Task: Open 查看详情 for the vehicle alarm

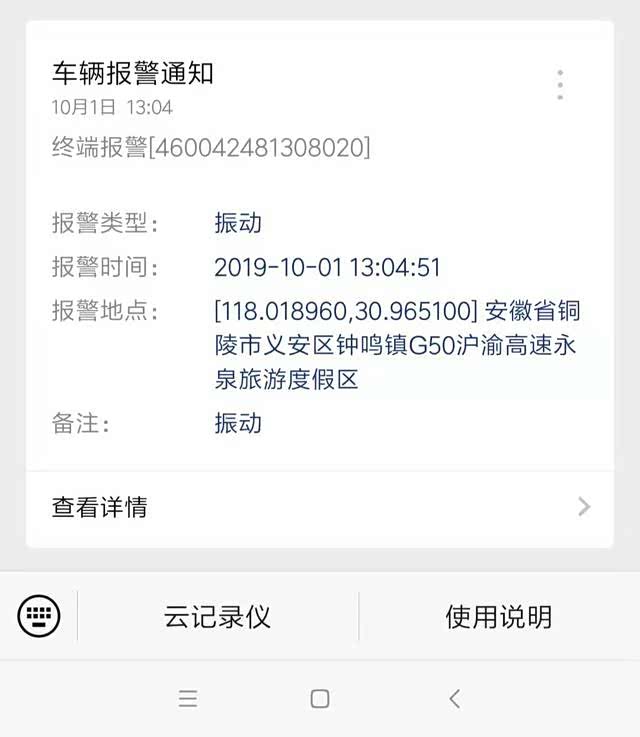Action: point(320,507)
